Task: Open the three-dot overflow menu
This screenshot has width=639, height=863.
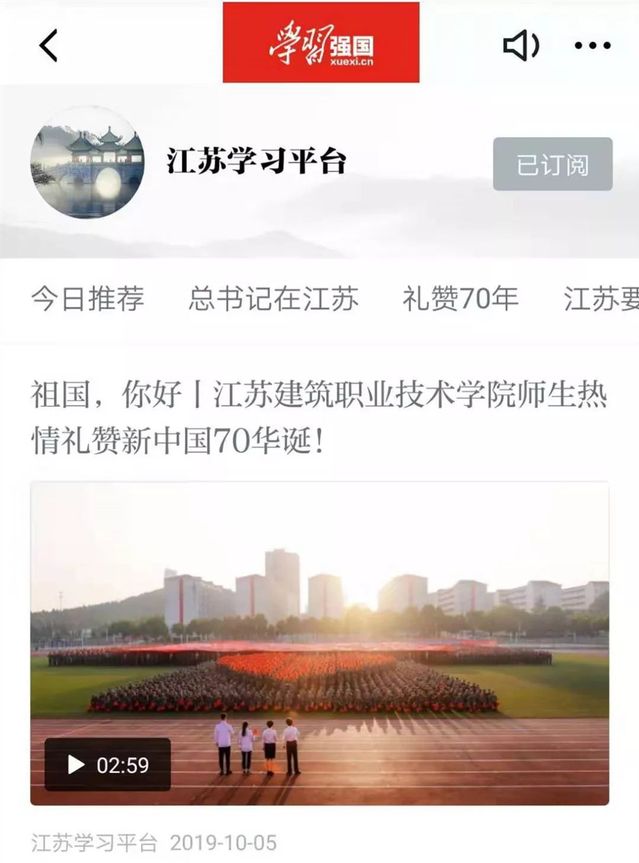Action: tap(592, 46)
